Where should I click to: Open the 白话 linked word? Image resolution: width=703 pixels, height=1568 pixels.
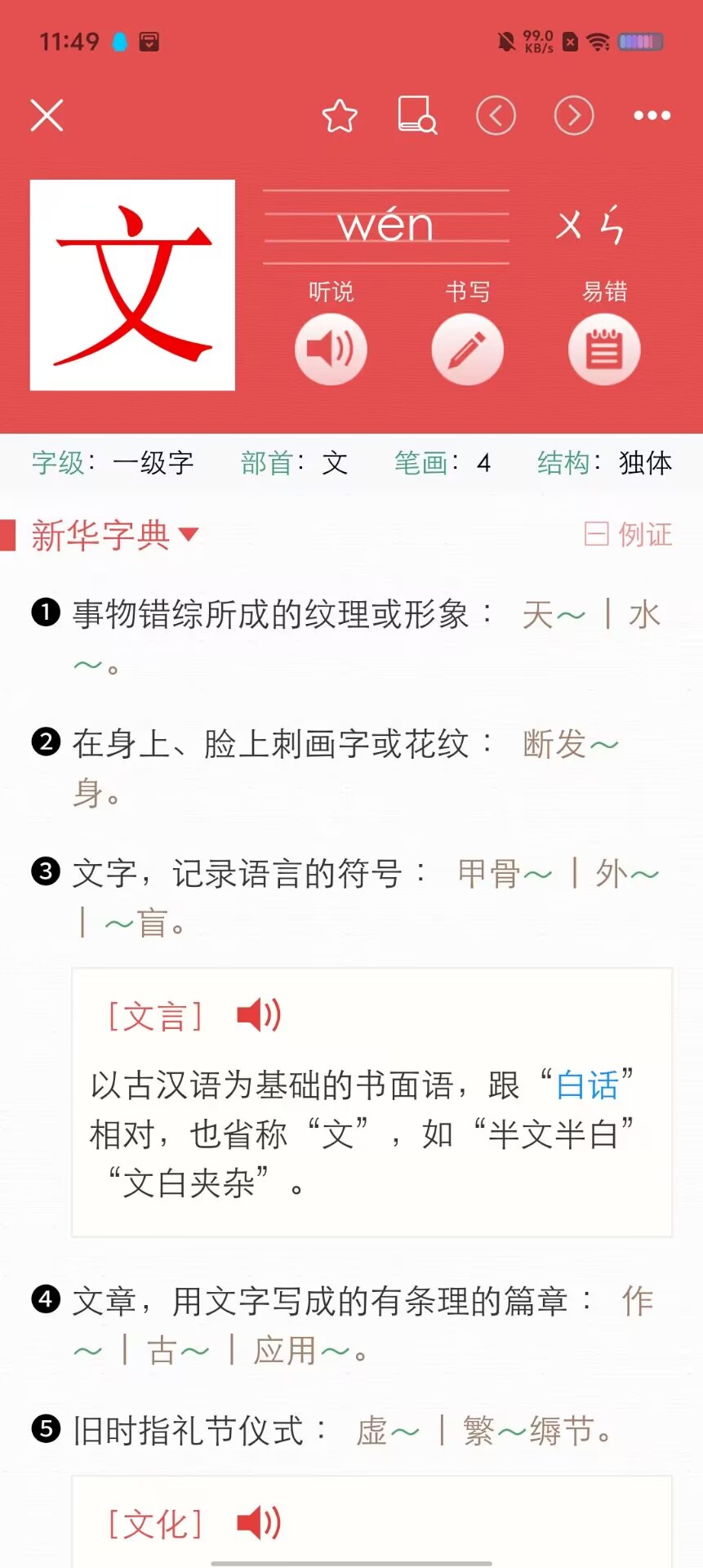click(x=587, y=1085)
